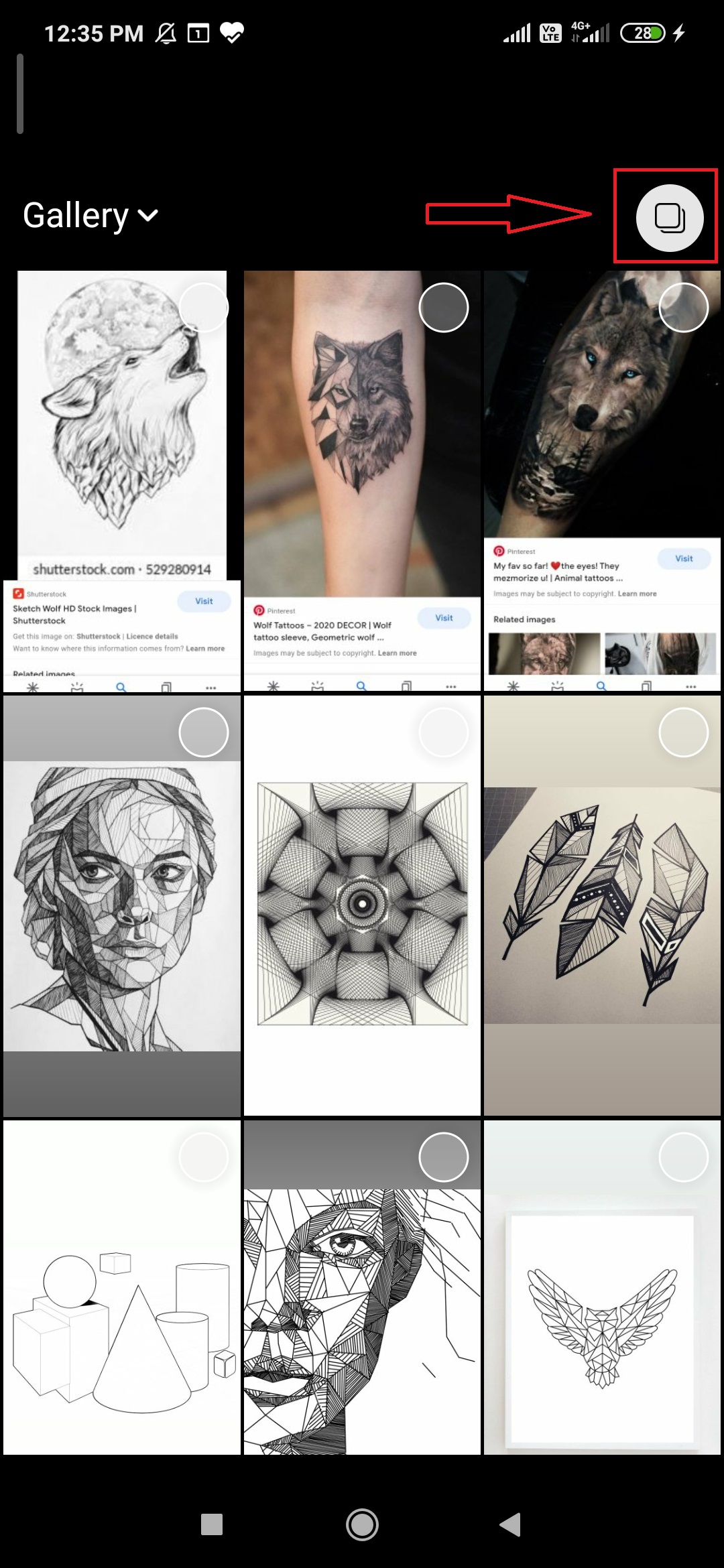Select the howling wolf sketch image
Image resolution: width=724 pixels, height=1568 pixels.
pos(121,481)
